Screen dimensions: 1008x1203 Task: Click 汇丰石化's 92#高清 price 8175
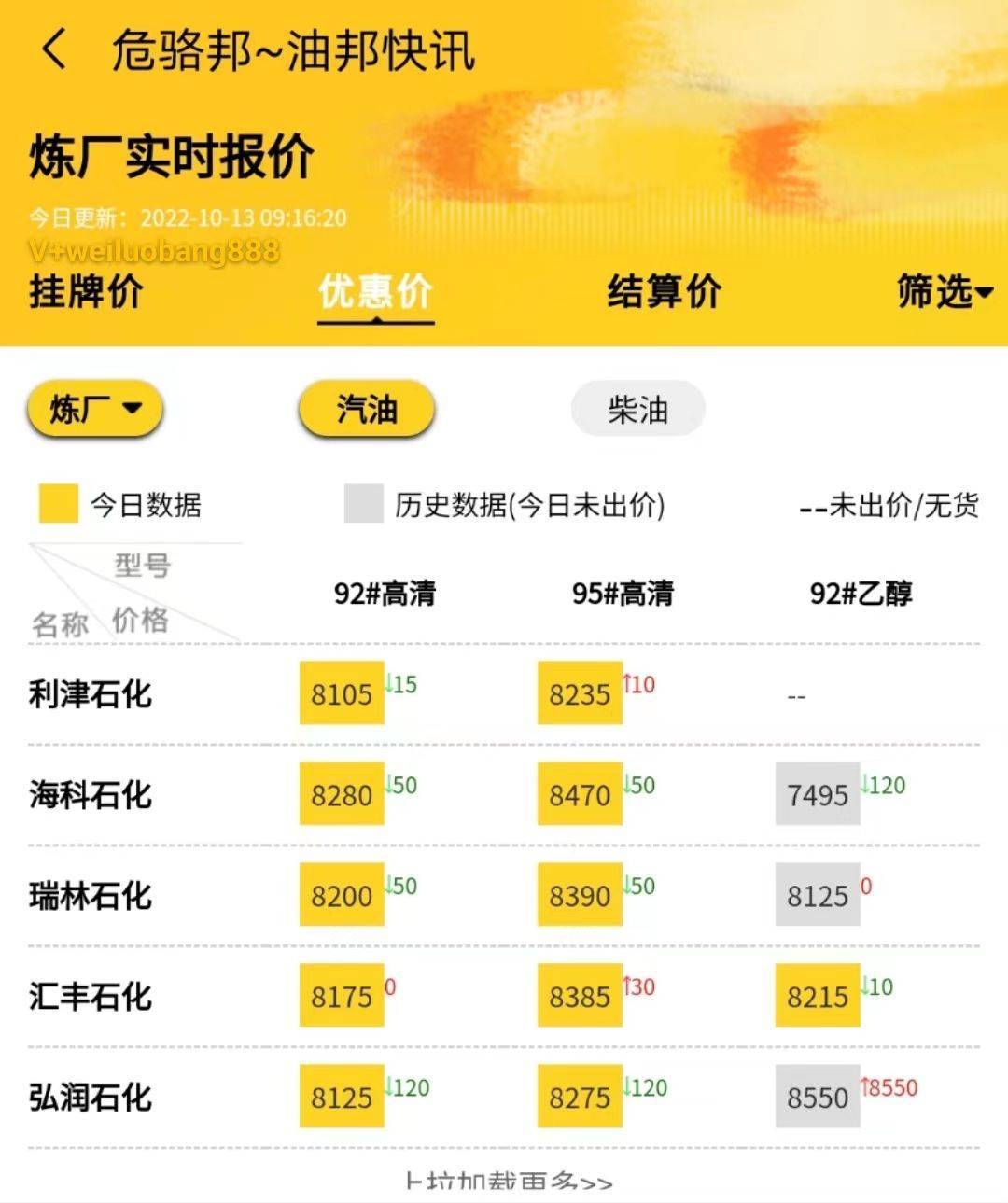341,996
